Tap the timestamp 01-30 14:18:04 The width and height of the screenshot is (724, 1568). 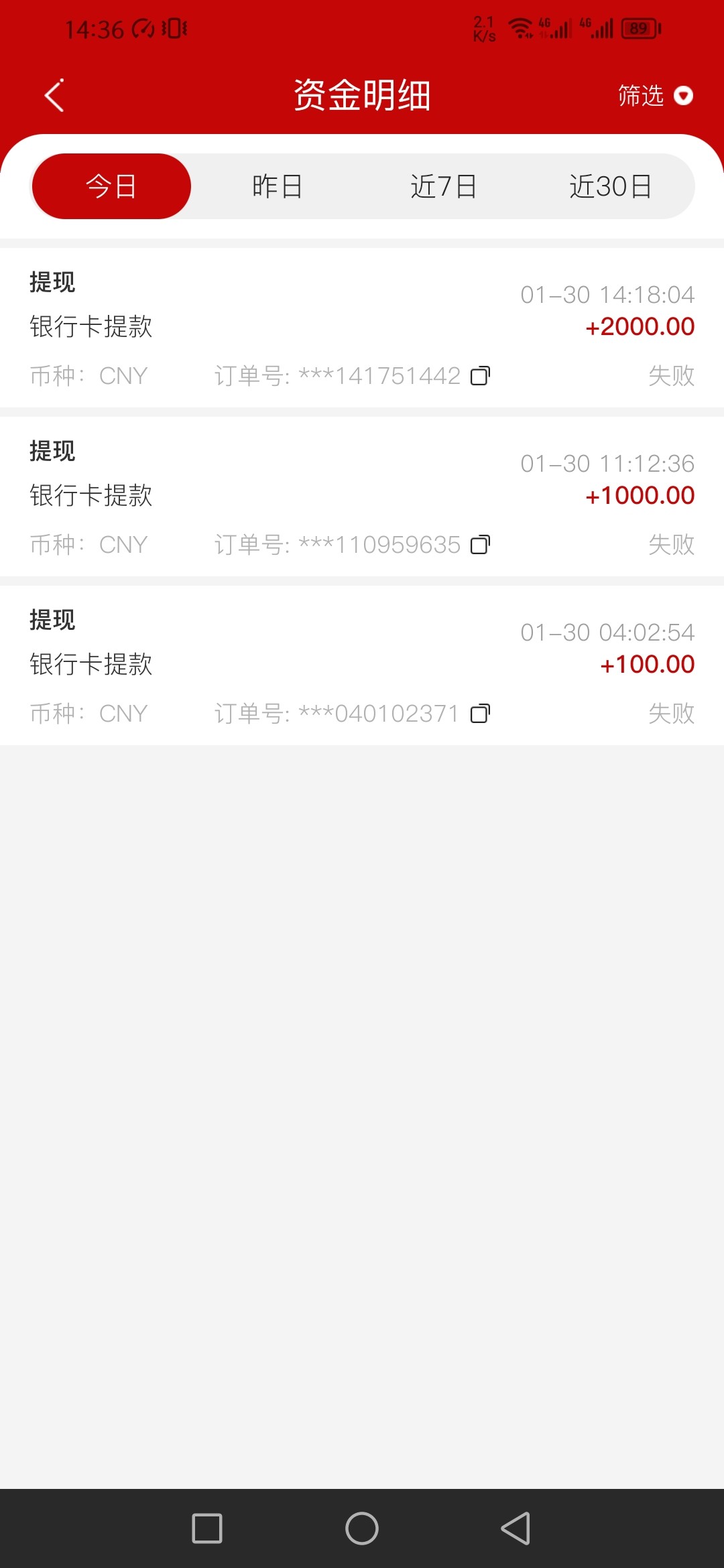click(x=608, y=293)
